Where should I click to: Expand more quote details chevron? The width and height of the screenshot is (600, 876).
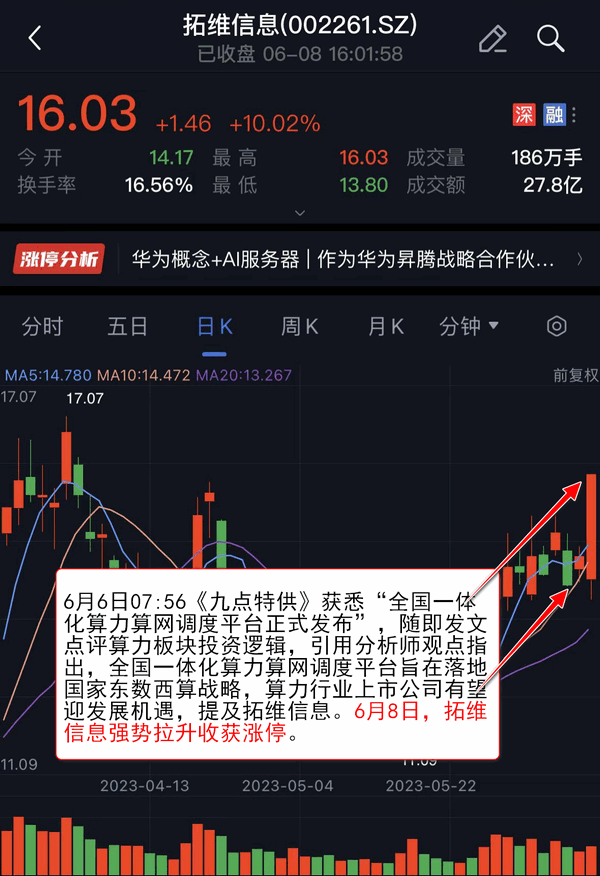click(300, 212)
